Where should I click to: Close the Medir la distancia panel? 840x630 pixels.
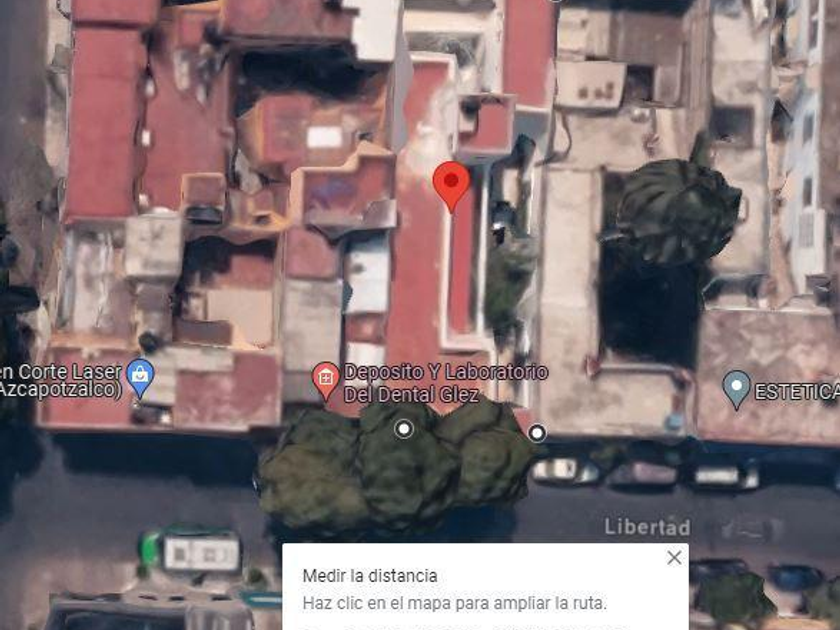(x=674, y=558)
